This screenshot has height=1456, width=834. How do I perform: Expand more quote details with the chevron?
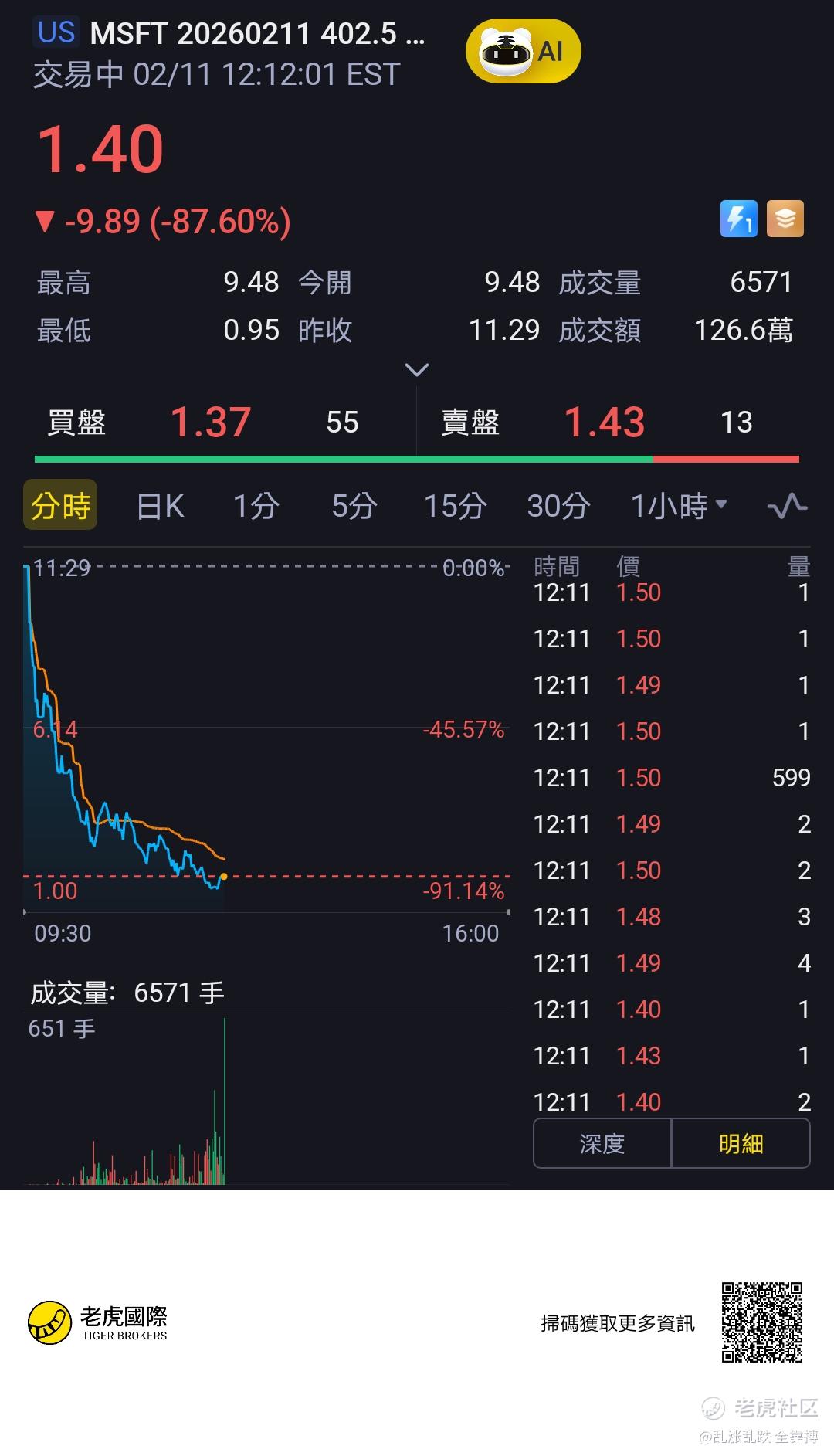coord(416,370)
